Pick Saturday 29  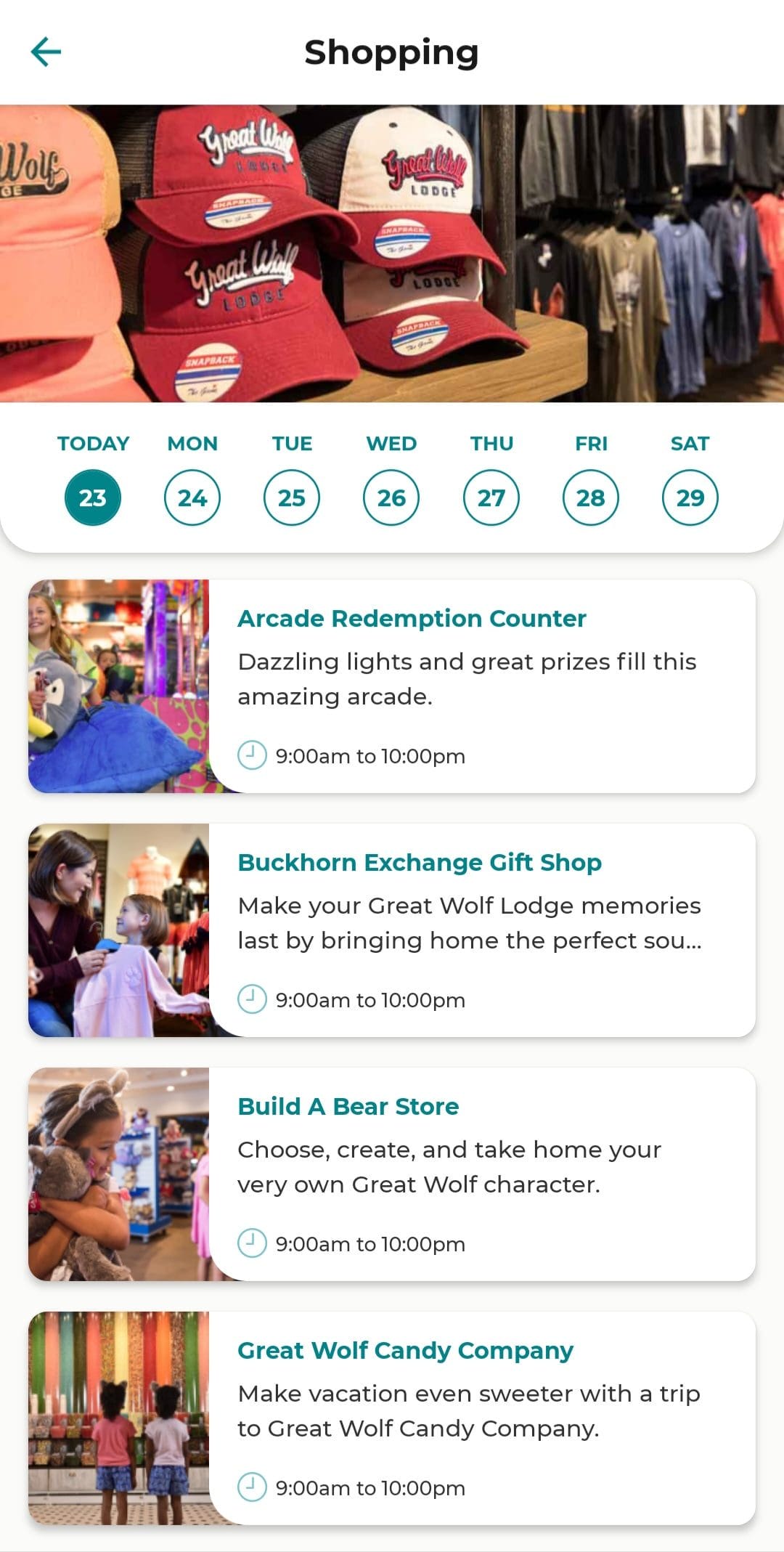pyautogui.click(x=690, y=497)
